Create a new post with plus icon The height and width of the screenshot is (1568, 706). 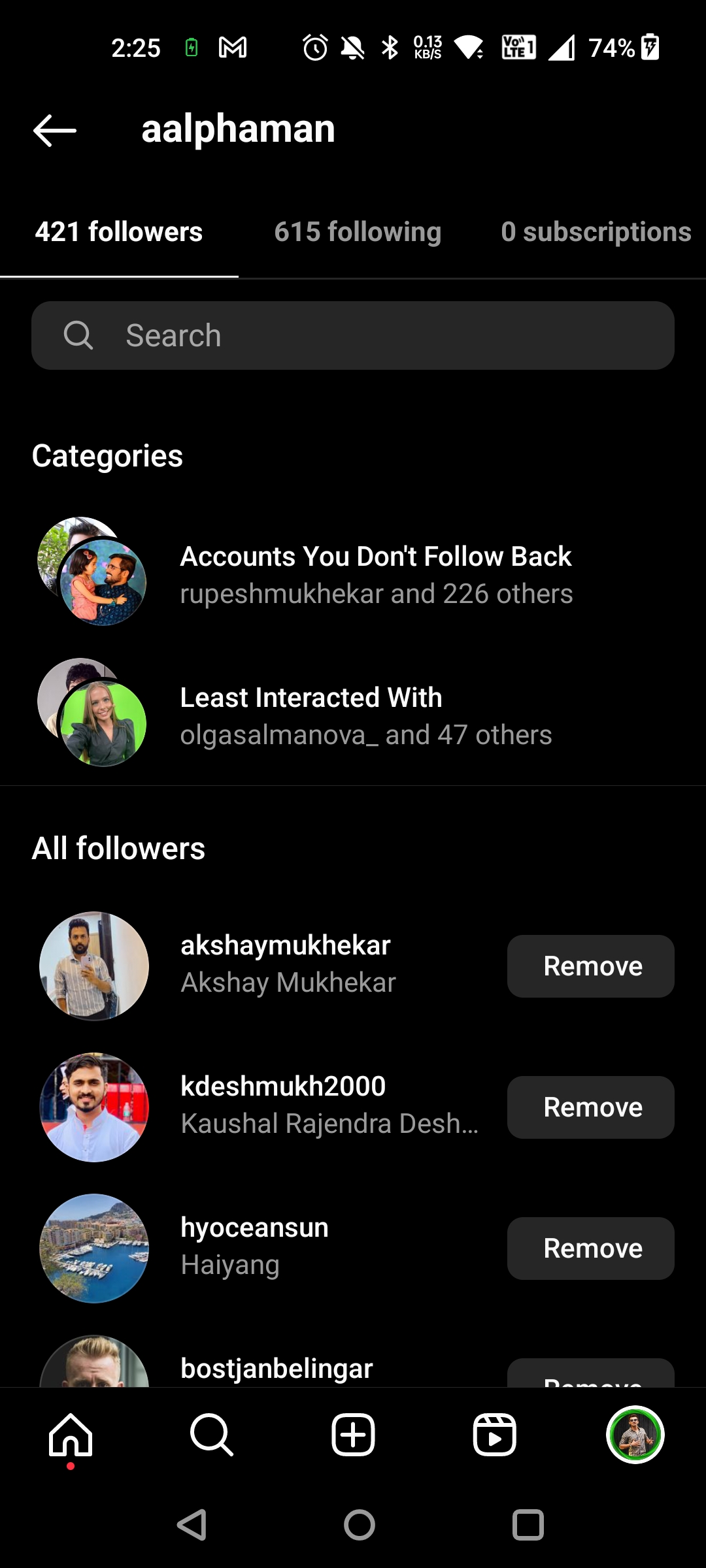353,1435
